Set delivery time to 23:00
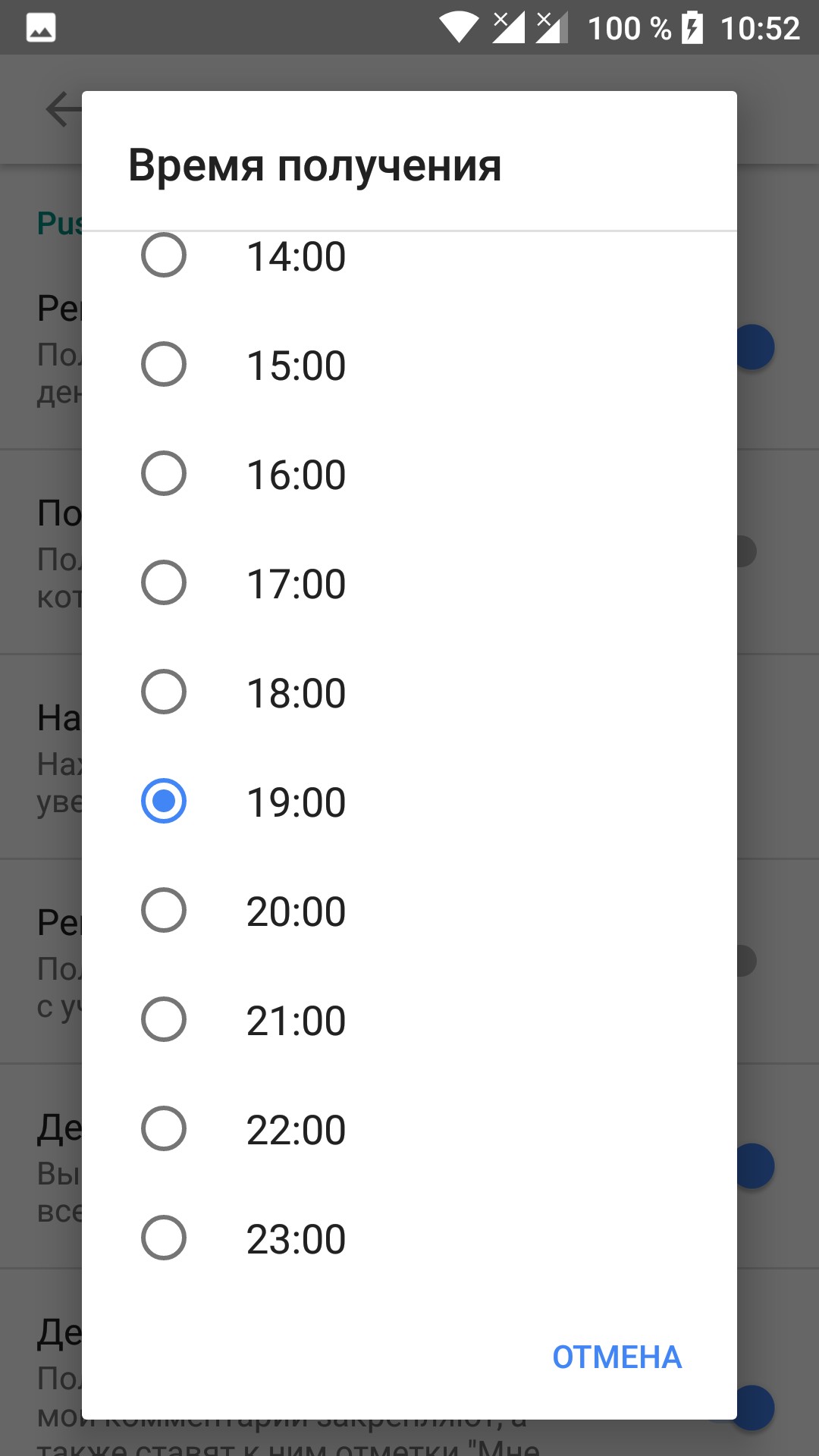819x1456 pixels. [409, 1238]
